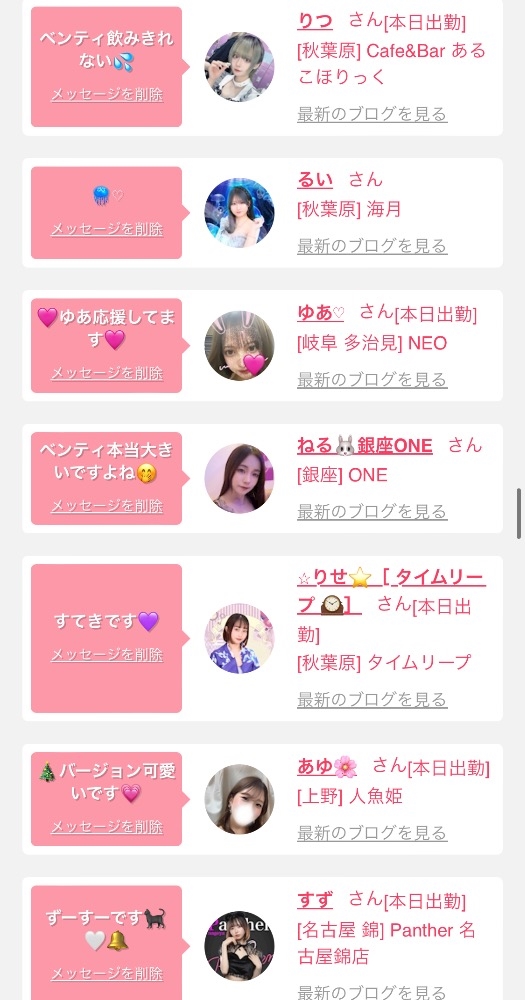Screen dimensions: 525x1000
Task: Open ゆあ's profile name link
Action: pos(321,313)
